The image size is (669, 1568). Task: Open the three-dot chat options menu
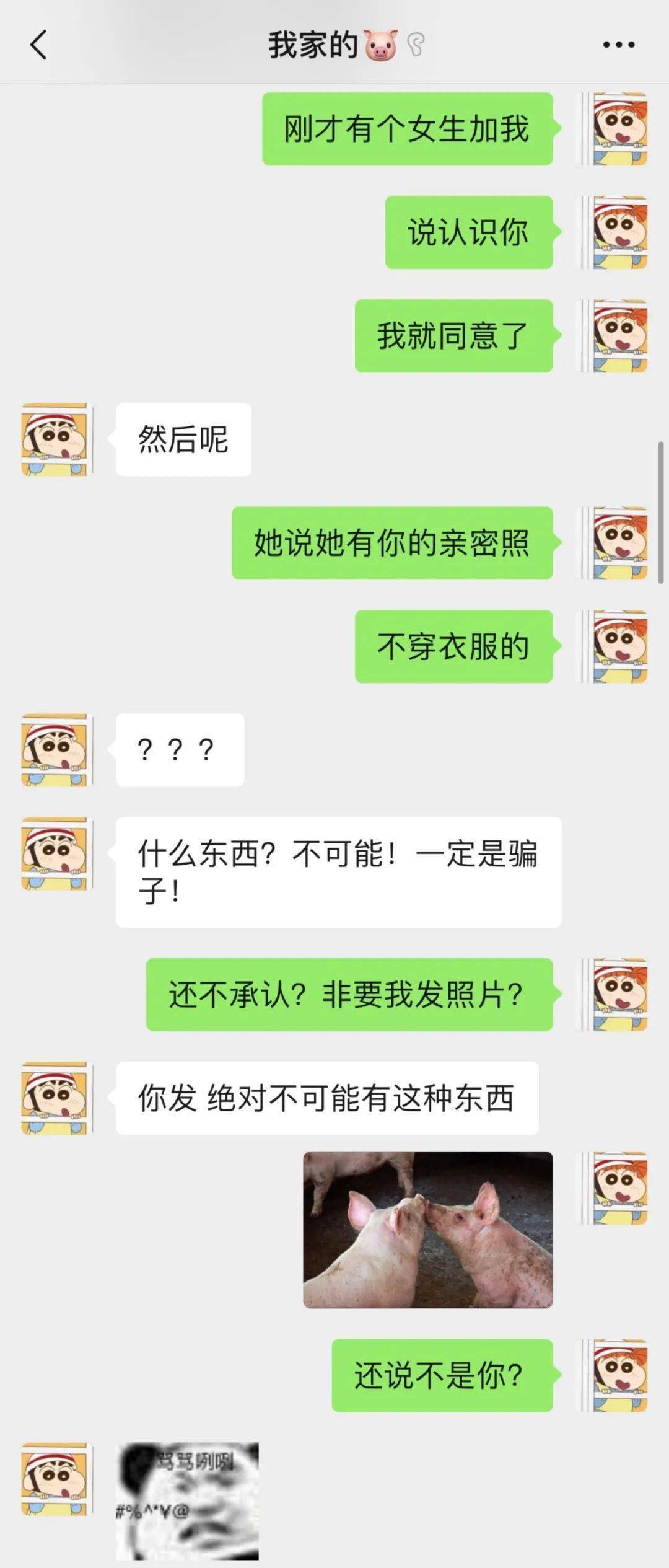click(618, 45)
